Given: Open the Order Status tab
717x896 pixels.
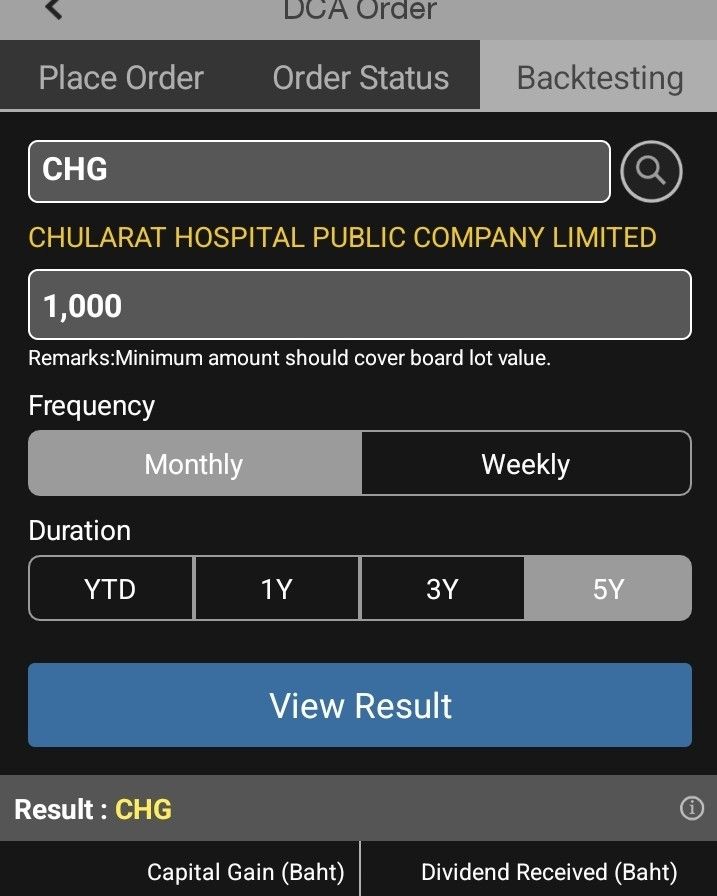Looking at the screenshot, I should (361, 77).
